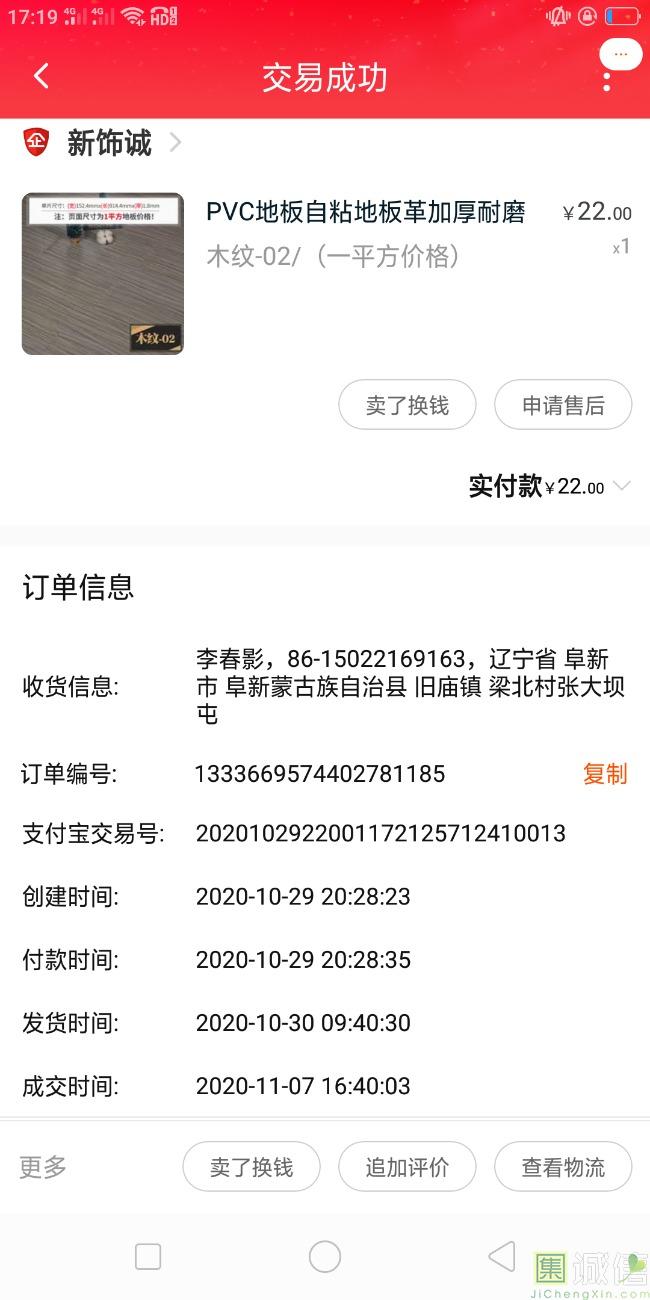Screen dimensions: 650x1300
Task: Copy the order number with 复制
Action: 605,773
